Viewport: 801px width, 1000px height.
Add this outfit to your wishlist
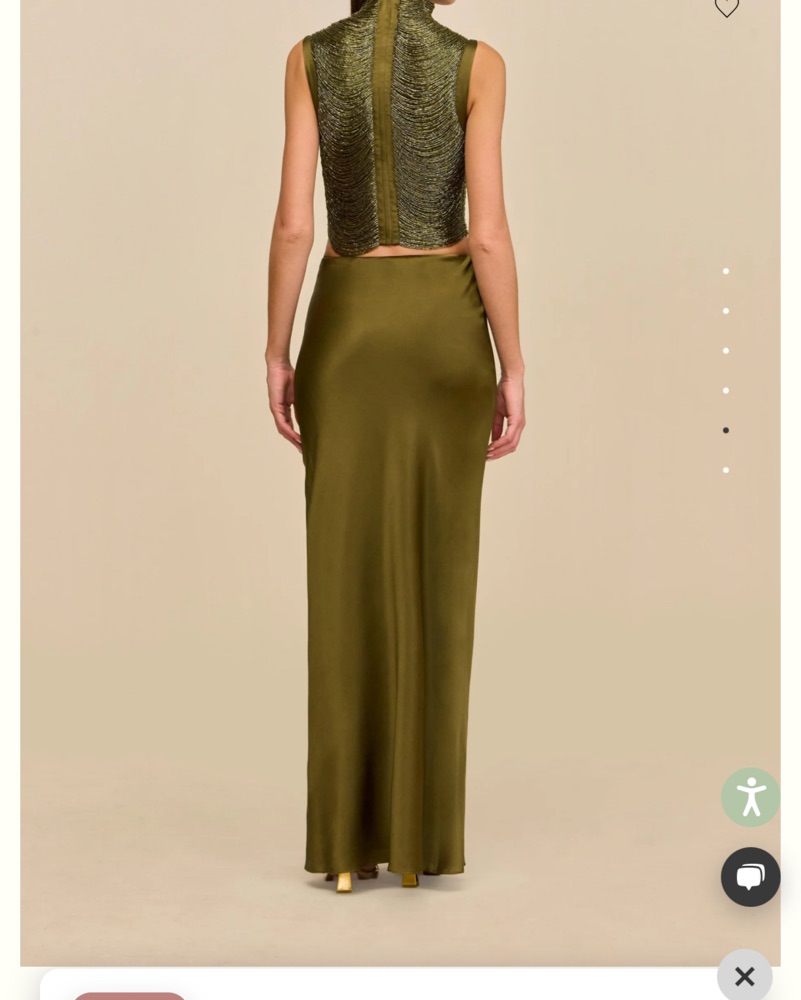pyautogui.click(x=727, y=8)
